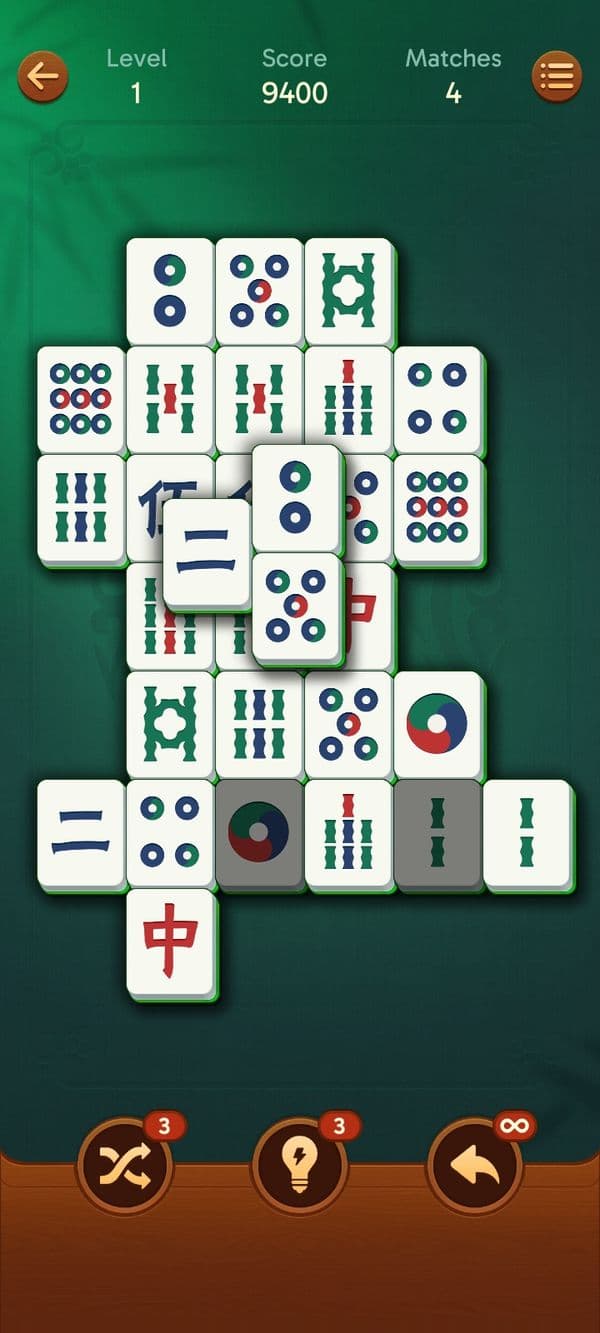Use the lightbulb hint button
600x1333 pixels.
pos(299,1165)
